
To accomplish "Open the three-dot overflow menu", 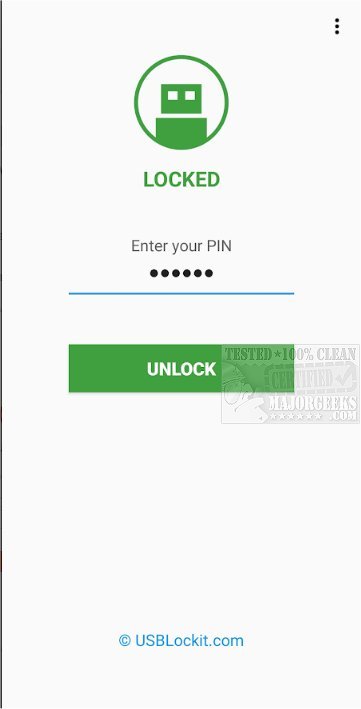I will [x=337, y=27].
